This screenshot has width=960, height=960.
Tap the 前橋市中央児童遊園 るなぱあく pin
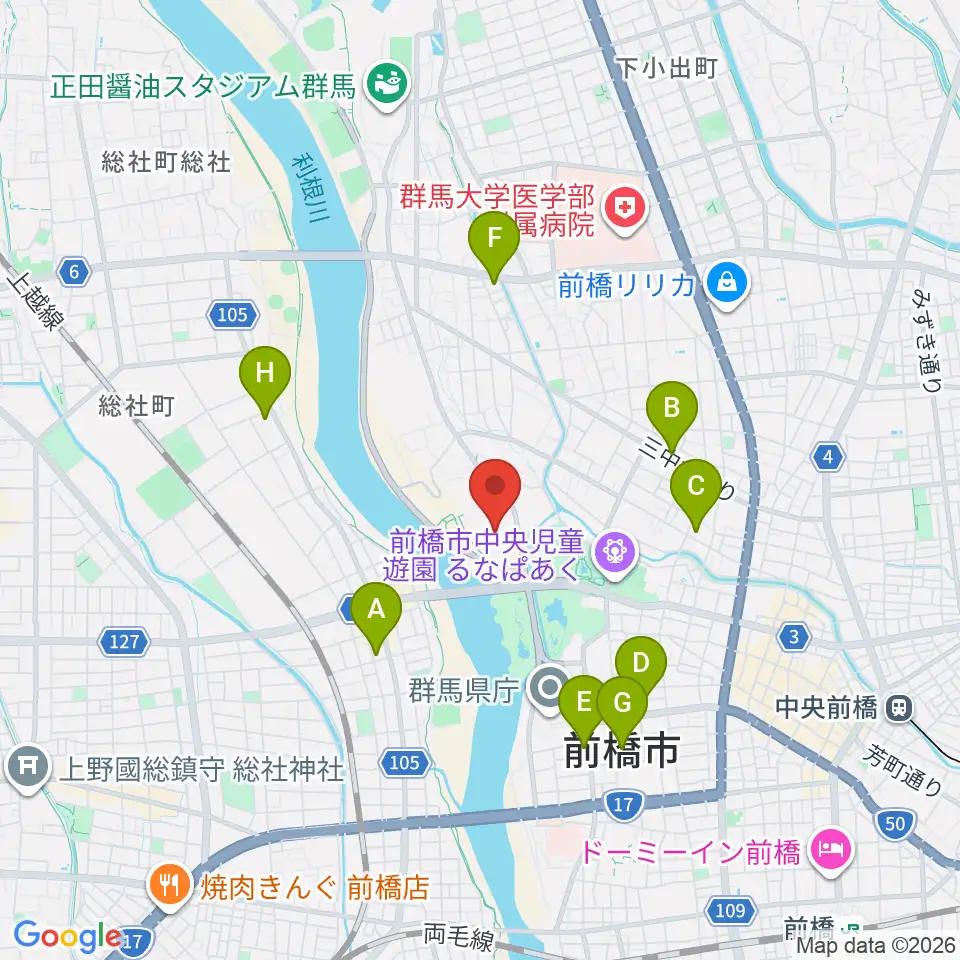[617, 555]
